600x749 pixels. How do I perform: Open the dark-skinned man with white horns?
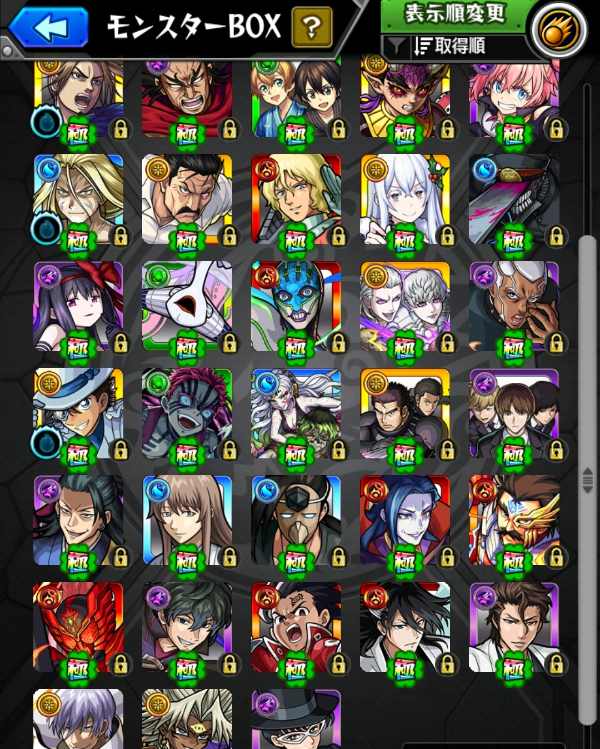513,305
